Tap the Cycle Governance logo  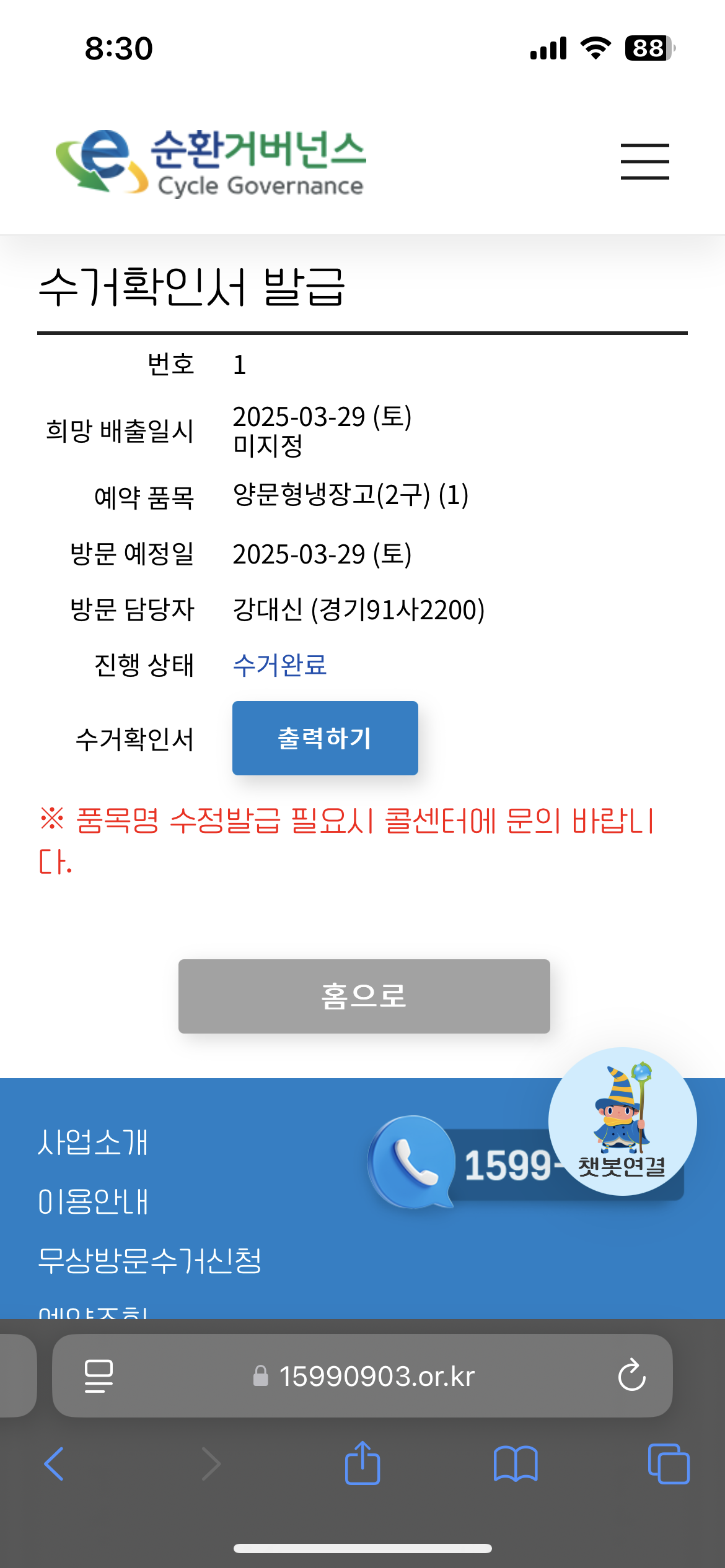211,162
